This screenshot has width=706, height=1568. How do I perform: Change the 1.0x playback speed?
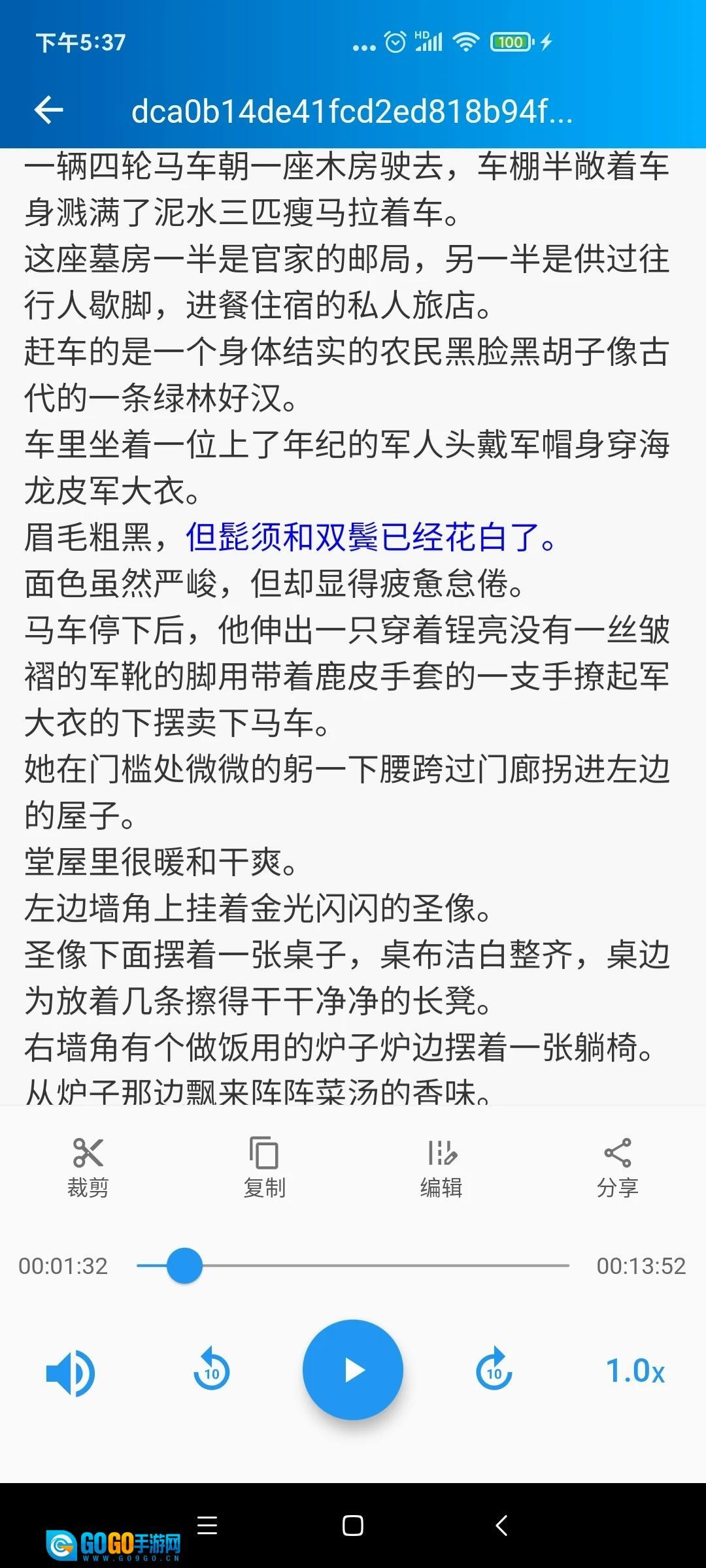[635, 1371]
